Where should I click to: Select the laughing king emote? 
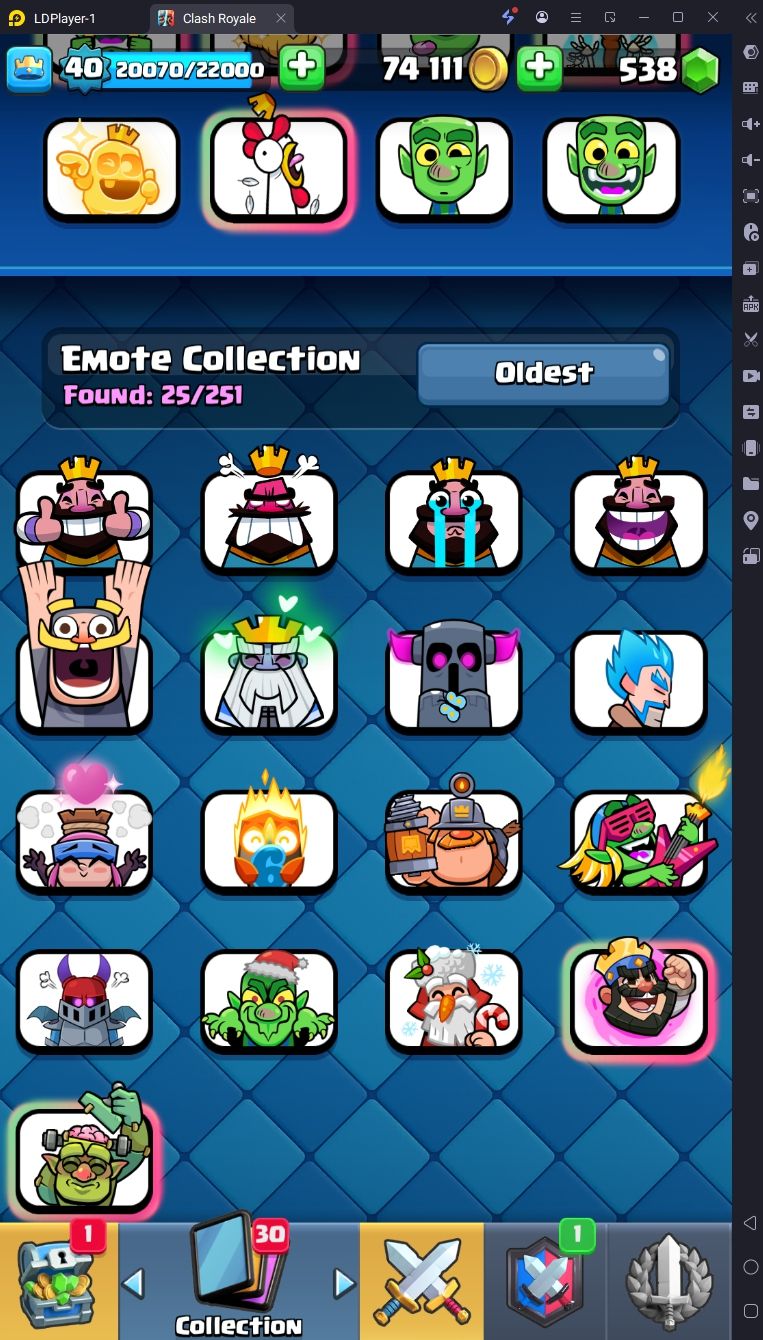click(x=638, y=520)
